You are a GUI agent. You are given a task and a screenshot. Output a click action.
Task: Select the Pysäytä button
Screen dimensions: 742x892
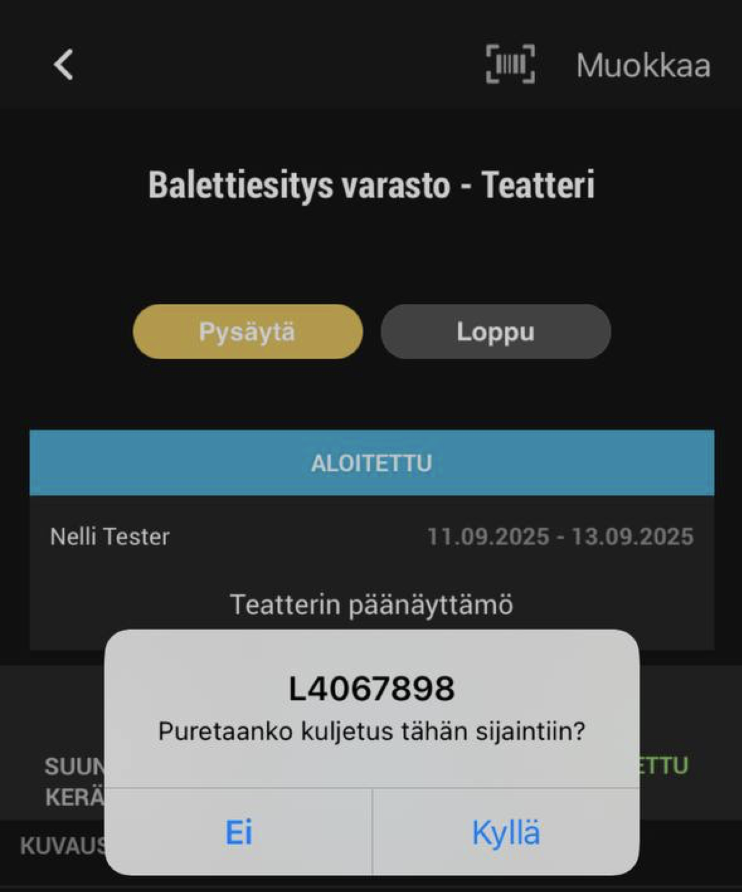(247, 332)
